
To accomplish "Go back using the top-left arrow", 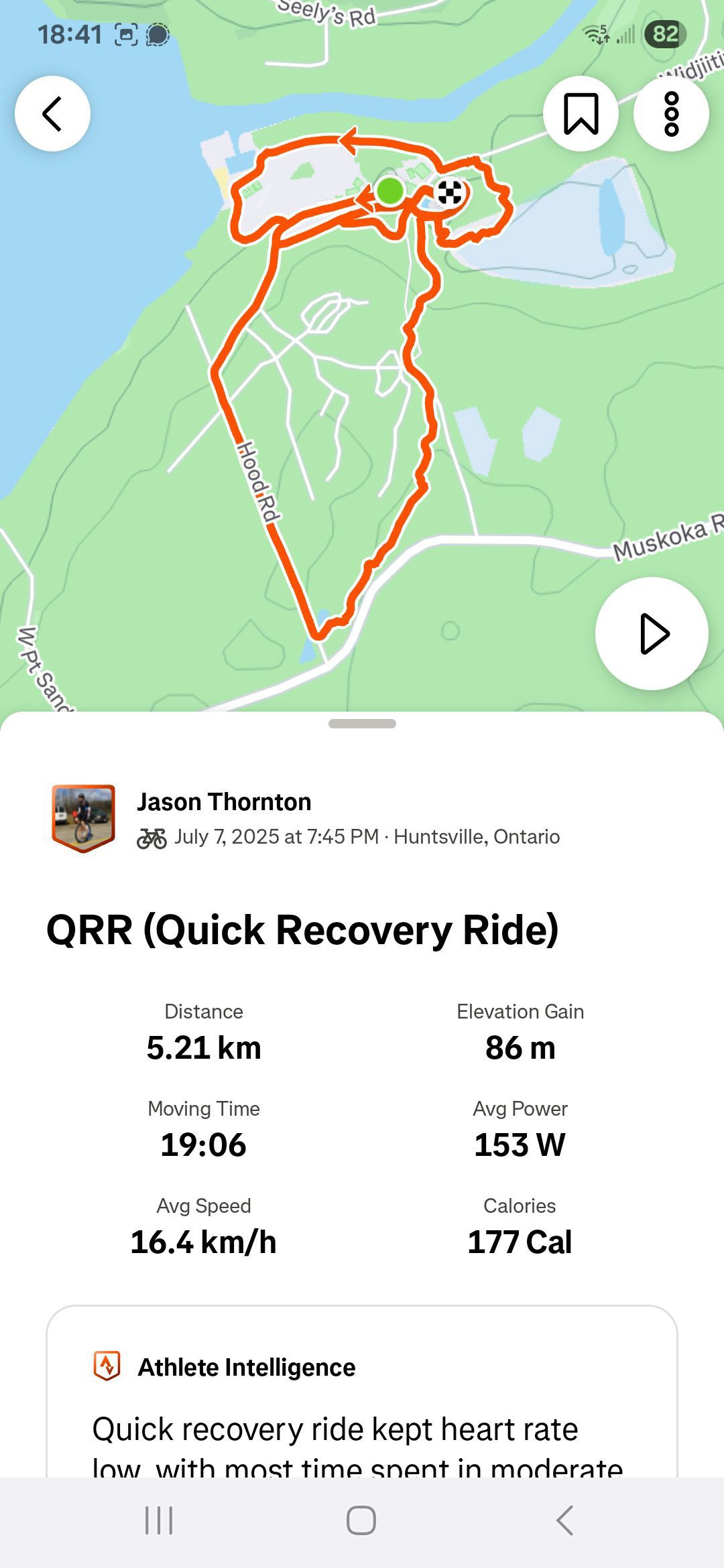I will 52,113.
